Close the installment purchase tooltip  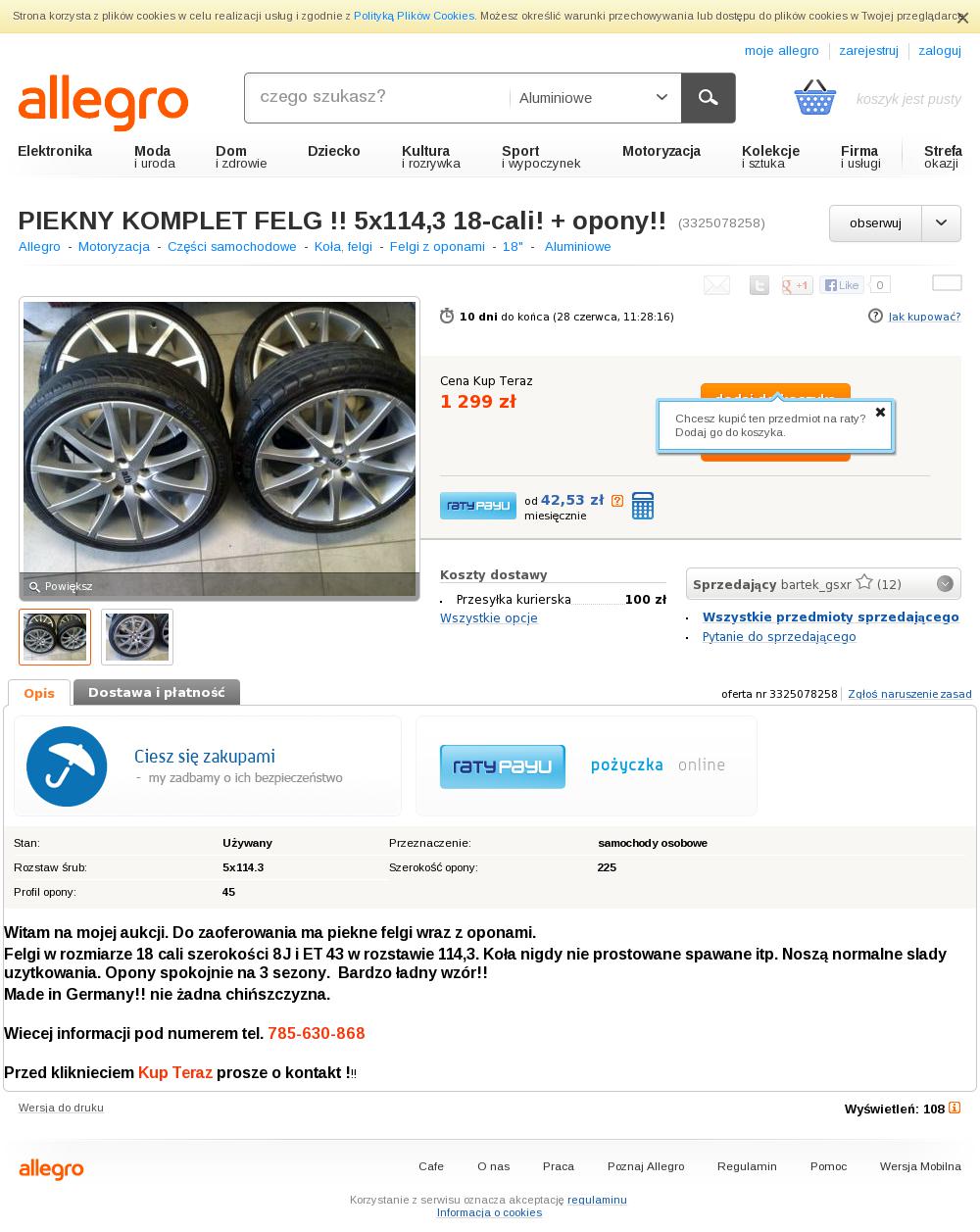(880, 413)
